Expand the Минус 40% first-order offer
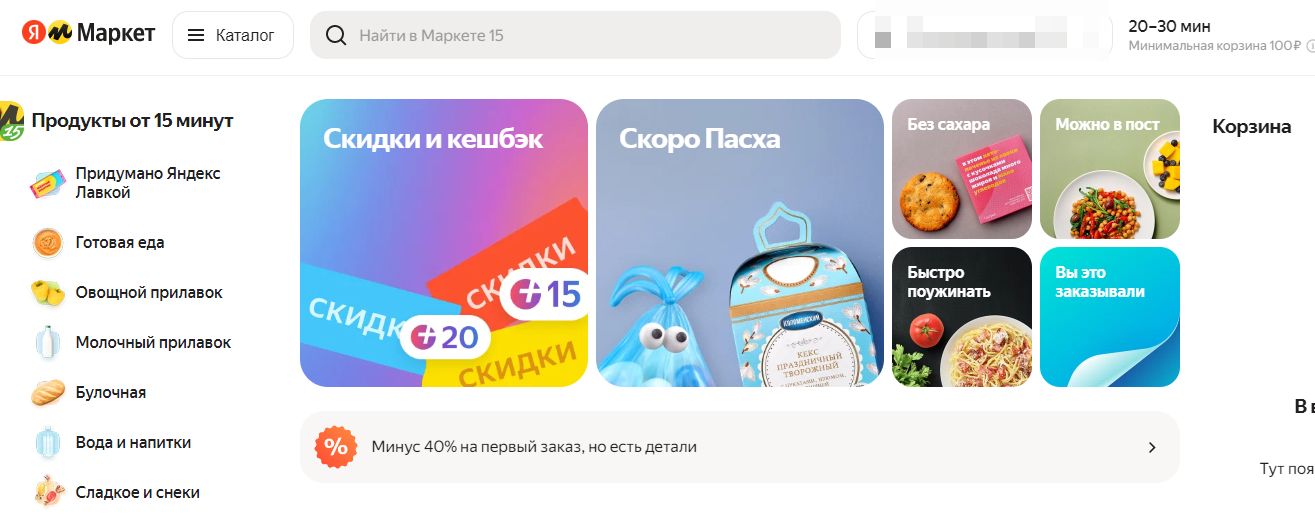The image size is (1315, 522). (x=739, y=447)
